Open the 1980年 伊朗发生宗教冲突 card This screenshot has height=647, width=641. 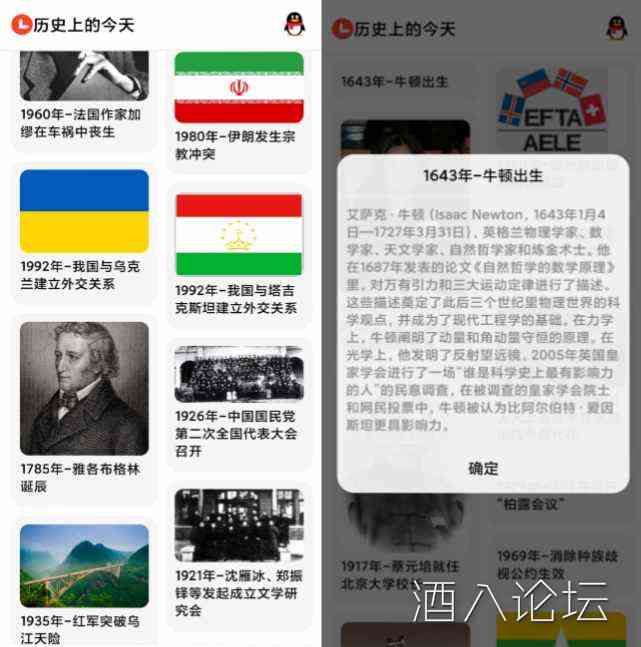coord(238,110)
